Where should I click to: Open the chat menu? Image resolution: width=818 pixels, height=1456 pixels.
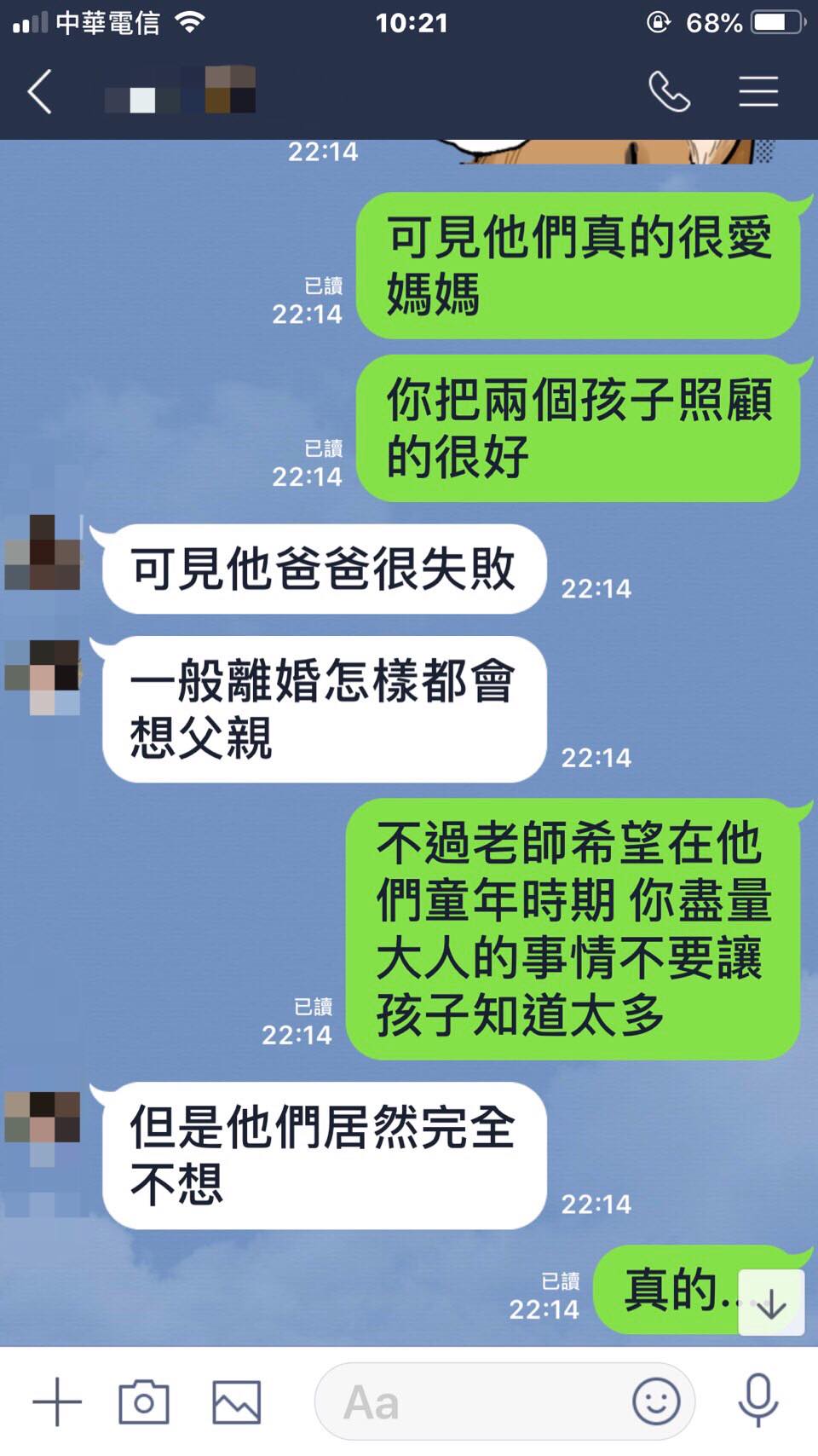point(758,91)
